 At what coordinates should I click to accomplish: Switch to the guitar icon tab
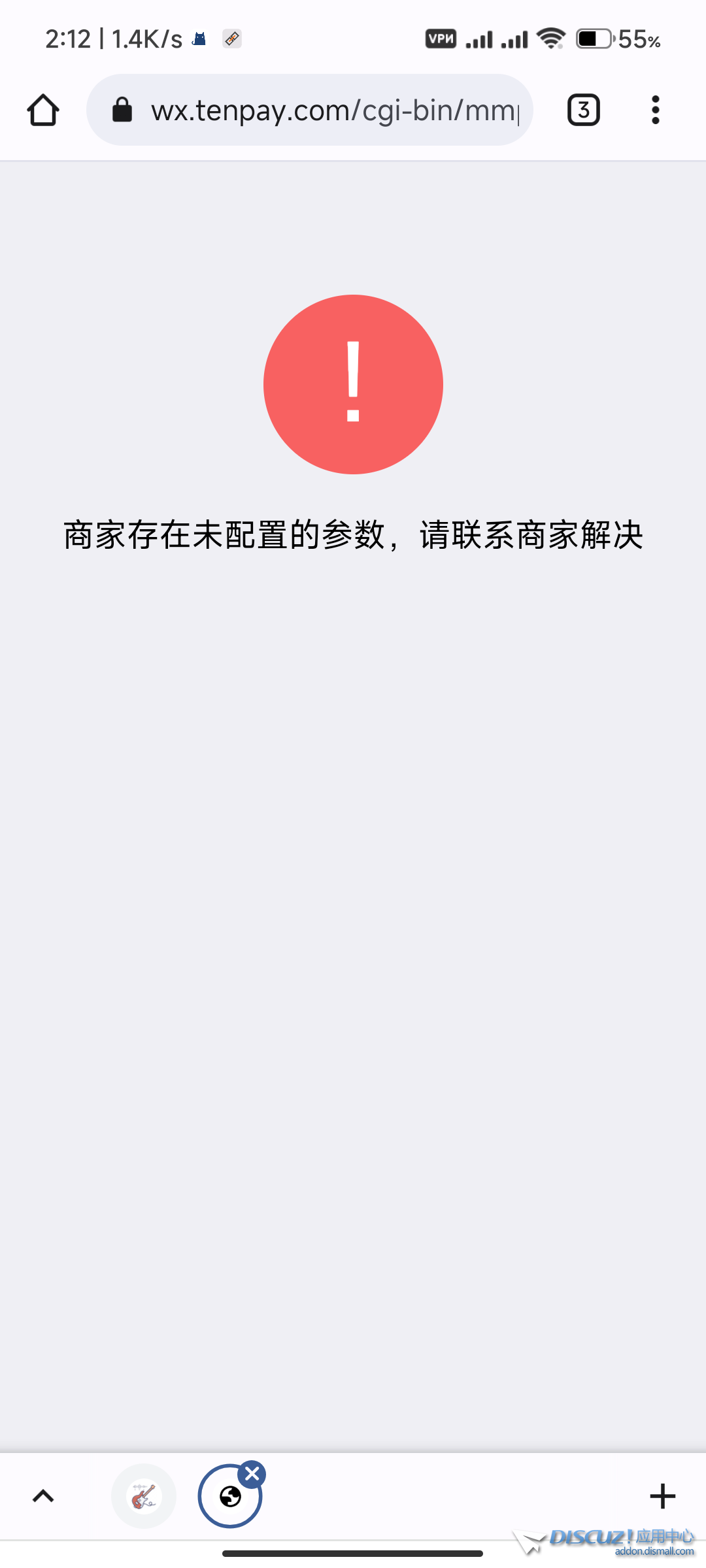coord(144,1496)
